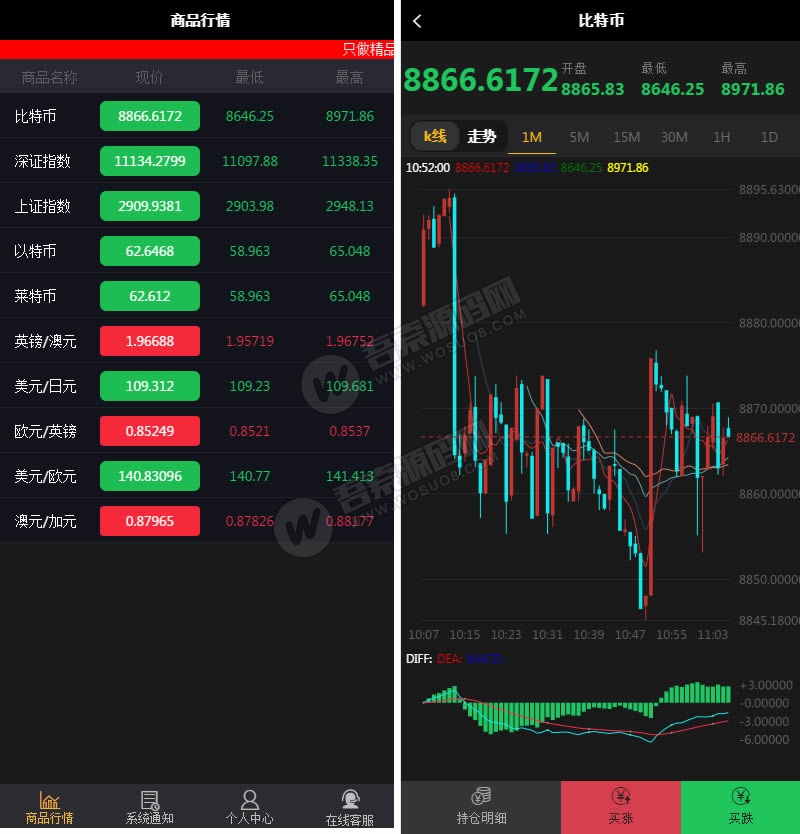Tap the red 买涨 button
This screenshot has height=834, width=800.
pyautogui.click(x=620, y=806)
